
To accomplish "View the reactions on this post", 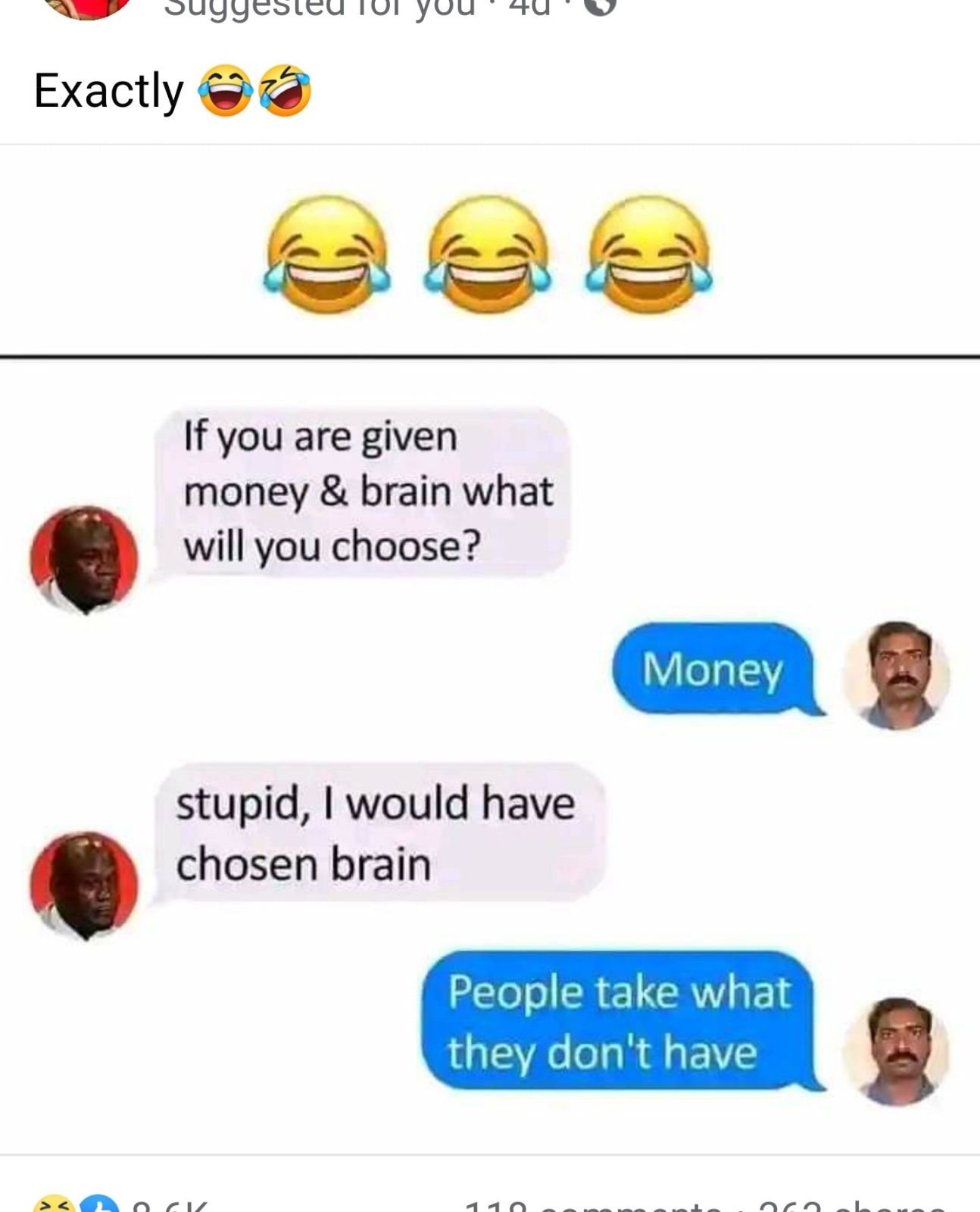I will coord(121,1204).
